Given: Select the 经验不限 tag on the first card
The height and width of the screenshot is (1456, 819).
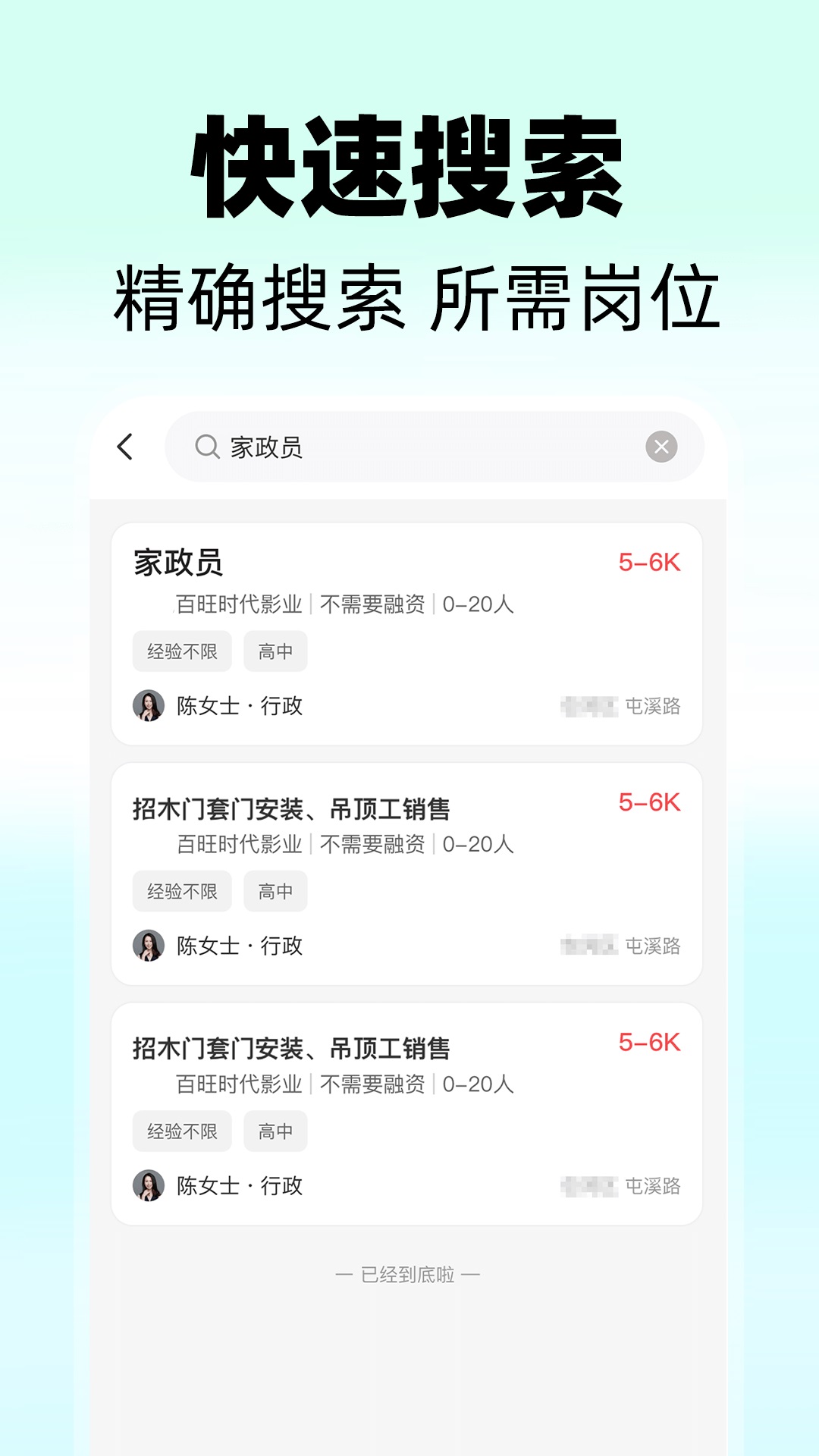Looking at the screenshot, I should click(x=182, y=651).
